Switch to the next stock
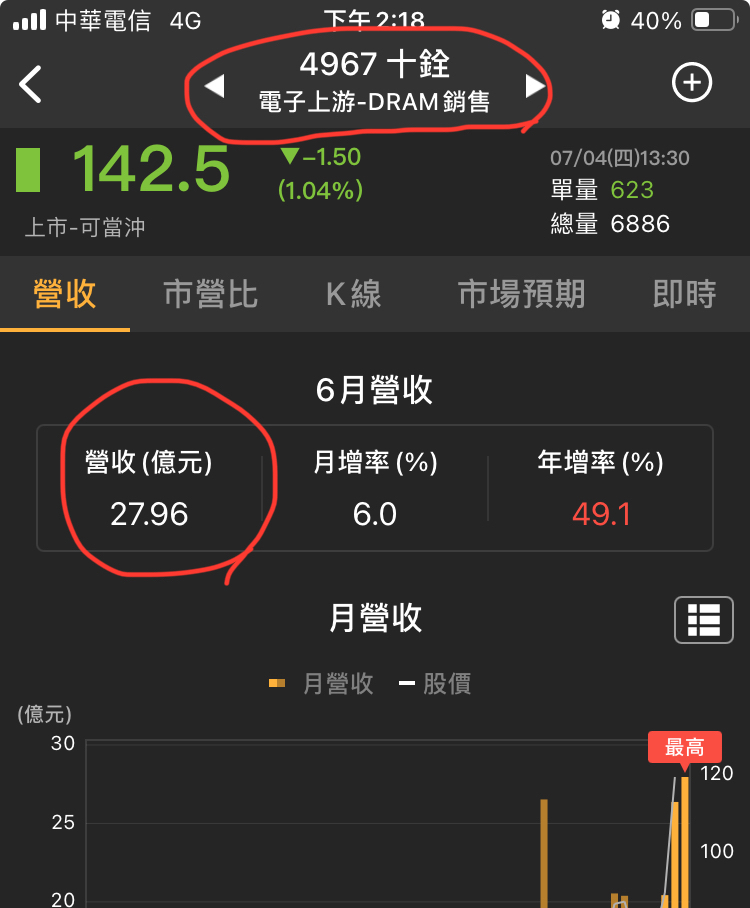 tap(536, 86)
